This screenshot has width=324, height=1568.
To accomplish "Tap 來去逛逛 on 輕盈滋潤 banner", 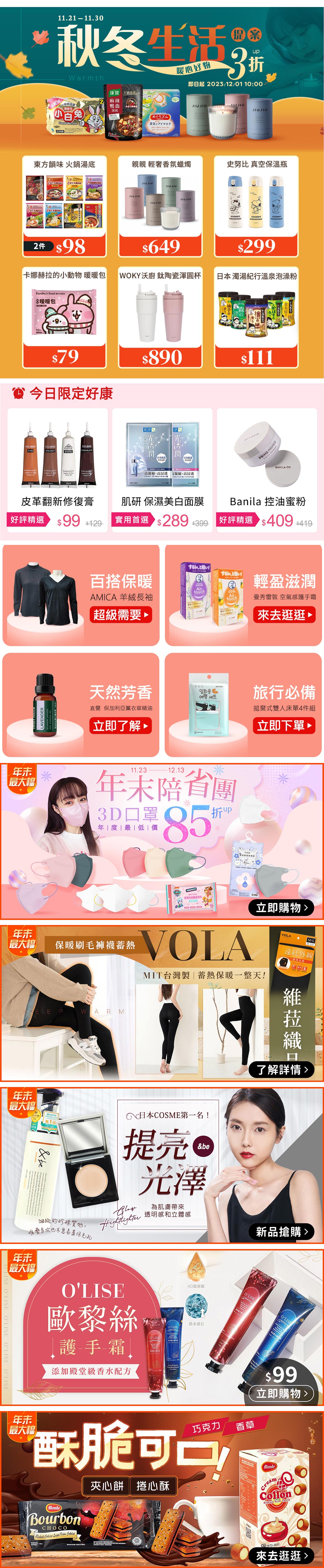I will point(284,615).
